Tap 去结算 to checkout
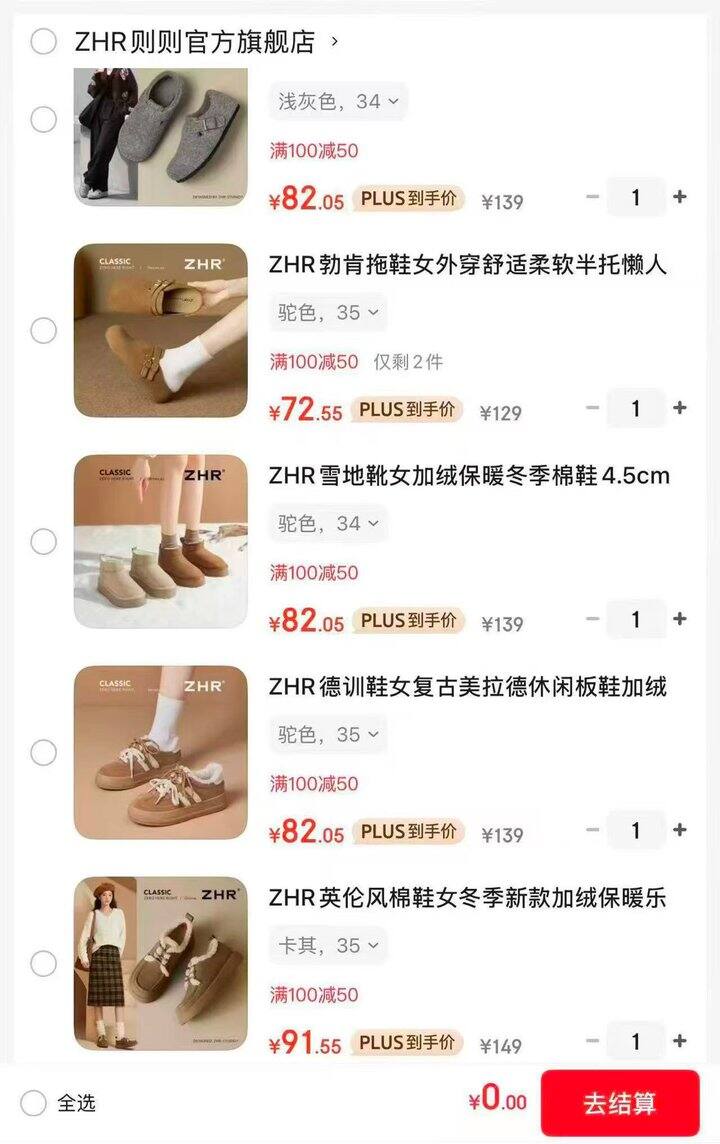The image size is (720, 1144). click(620, 1103)
